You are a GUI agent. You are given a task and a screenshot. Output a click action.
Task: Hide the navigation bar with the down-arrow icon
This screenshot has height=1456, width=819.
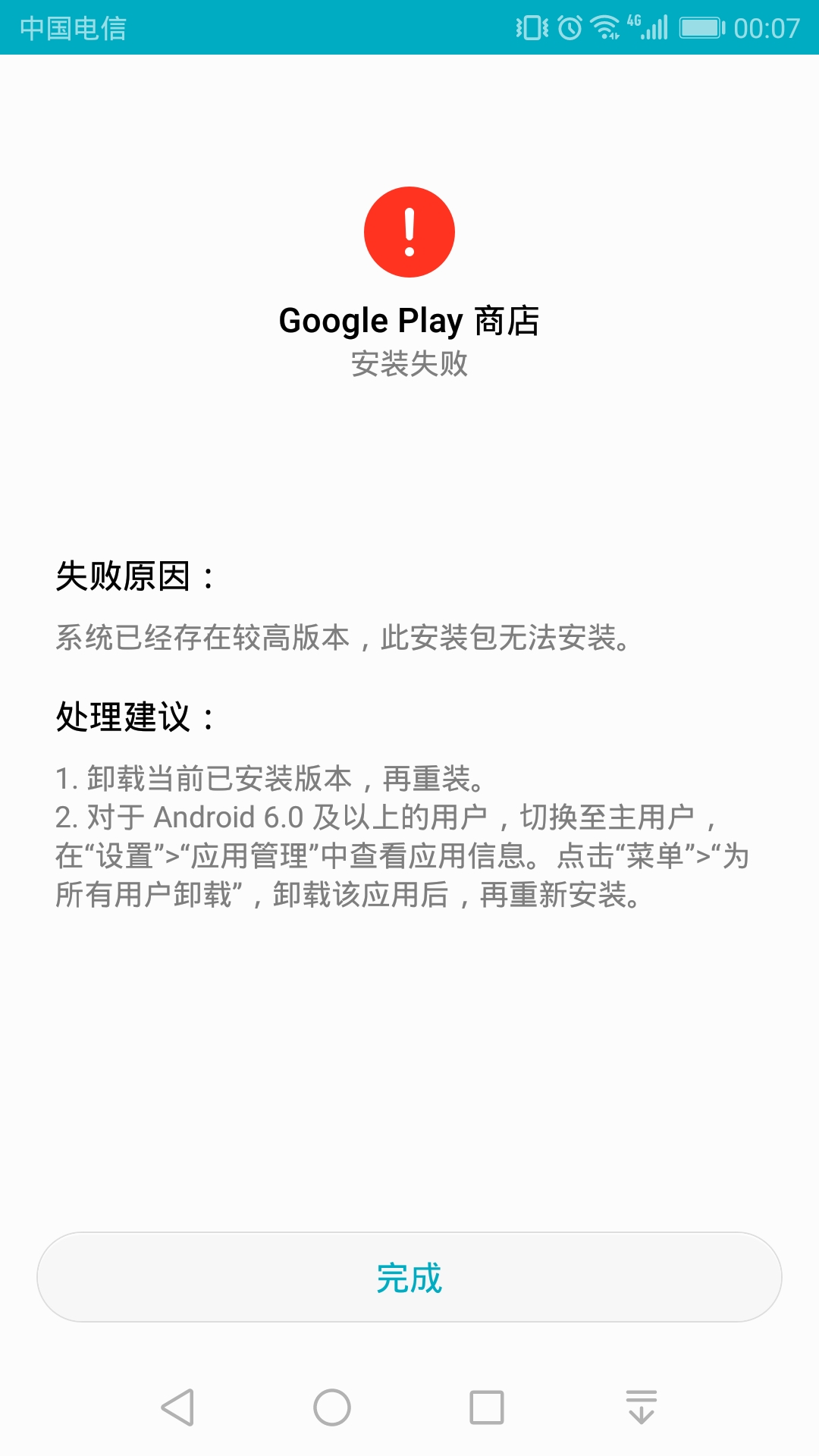(642, 1407)
